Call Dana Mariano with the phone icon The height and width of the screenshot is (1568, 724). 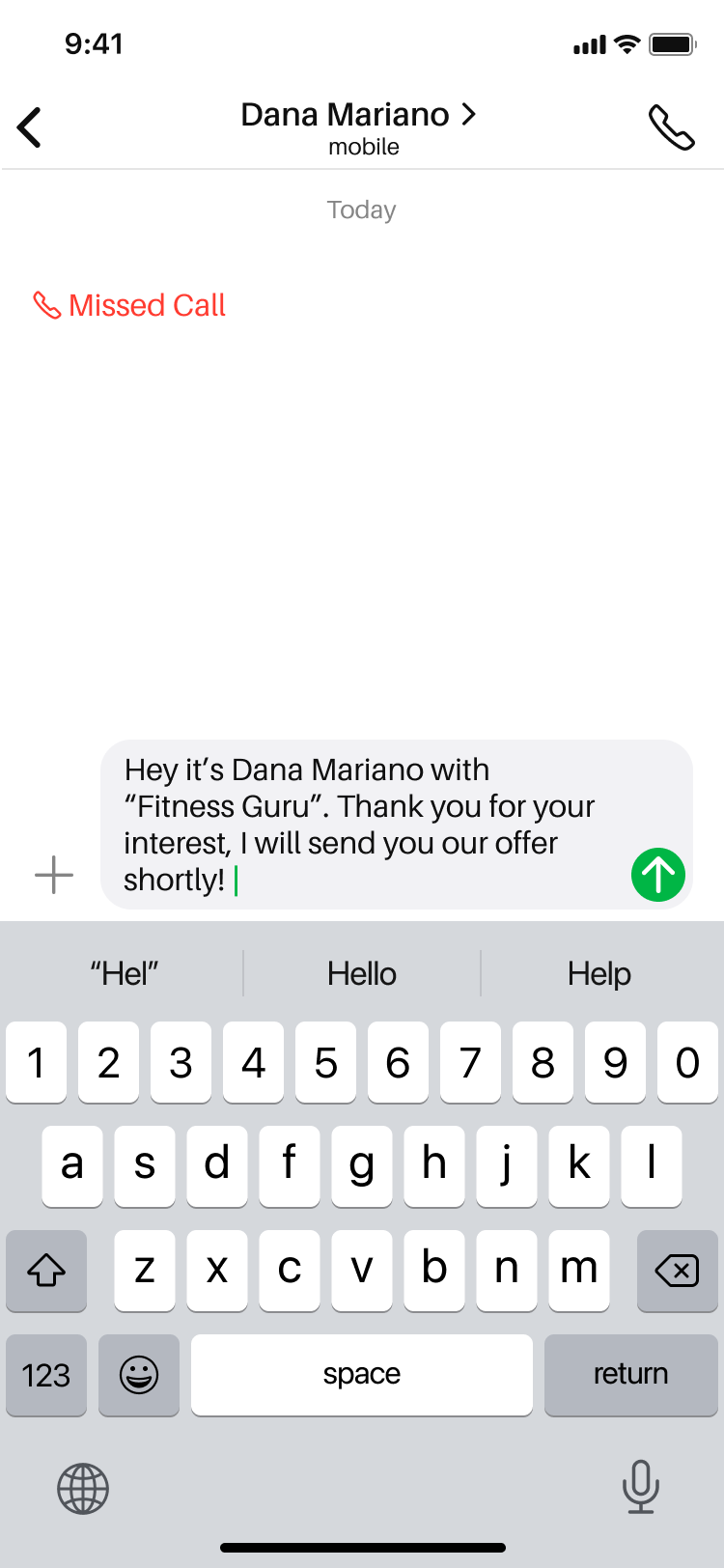pos(671,127)
